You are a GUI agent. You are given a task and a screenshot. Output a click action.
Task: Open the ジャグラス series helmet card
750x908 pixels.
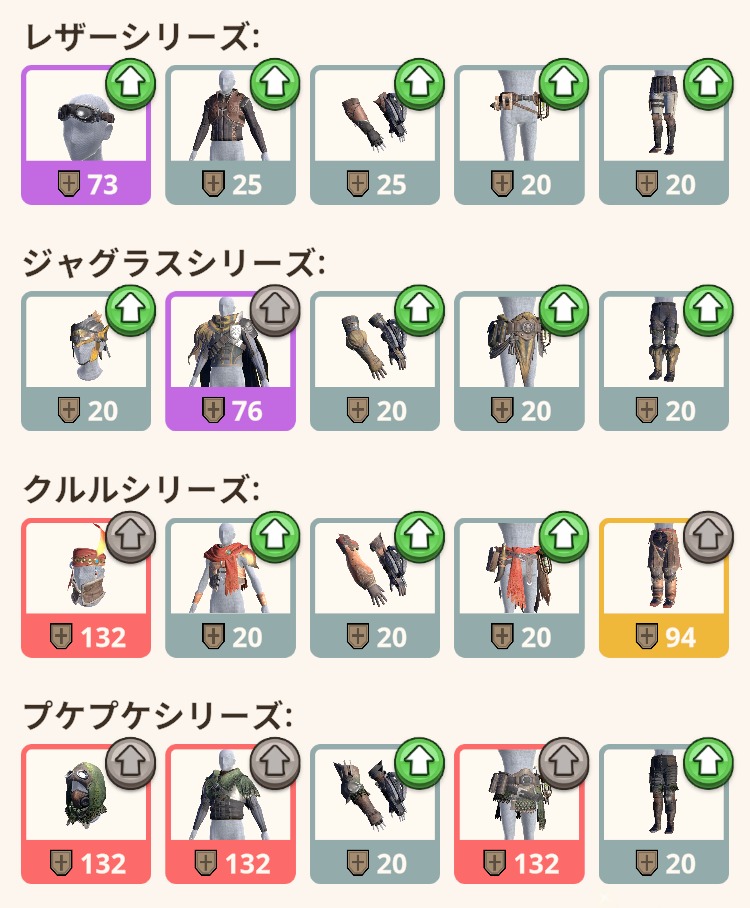click(x=85, y=361)
